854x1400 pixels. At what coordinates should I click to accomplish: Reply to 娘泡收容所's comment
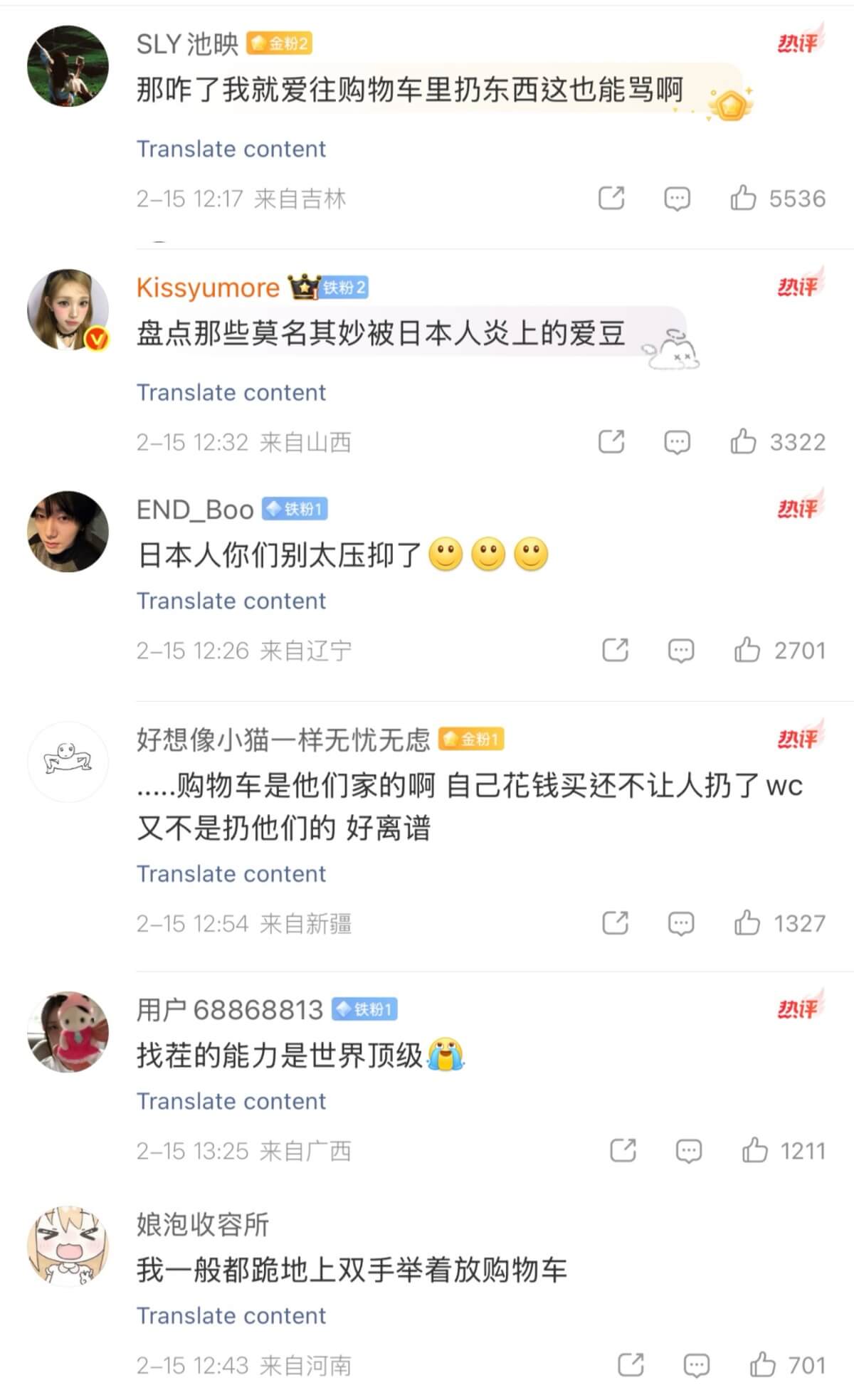[696, 1365]
